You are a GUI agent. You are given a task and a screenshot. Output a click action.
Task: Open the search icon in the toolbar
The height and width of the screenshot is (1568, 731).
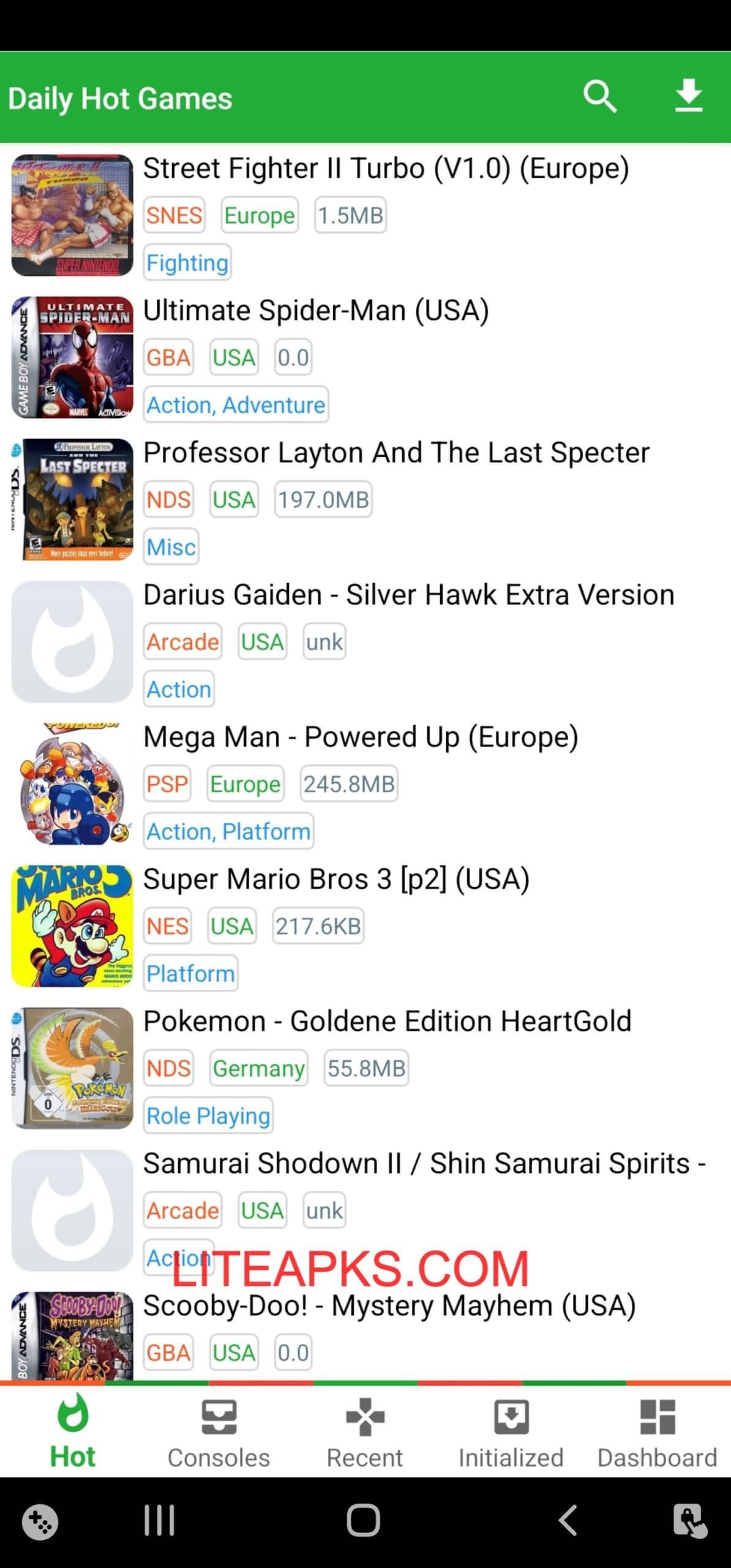[x=600, y=96]
